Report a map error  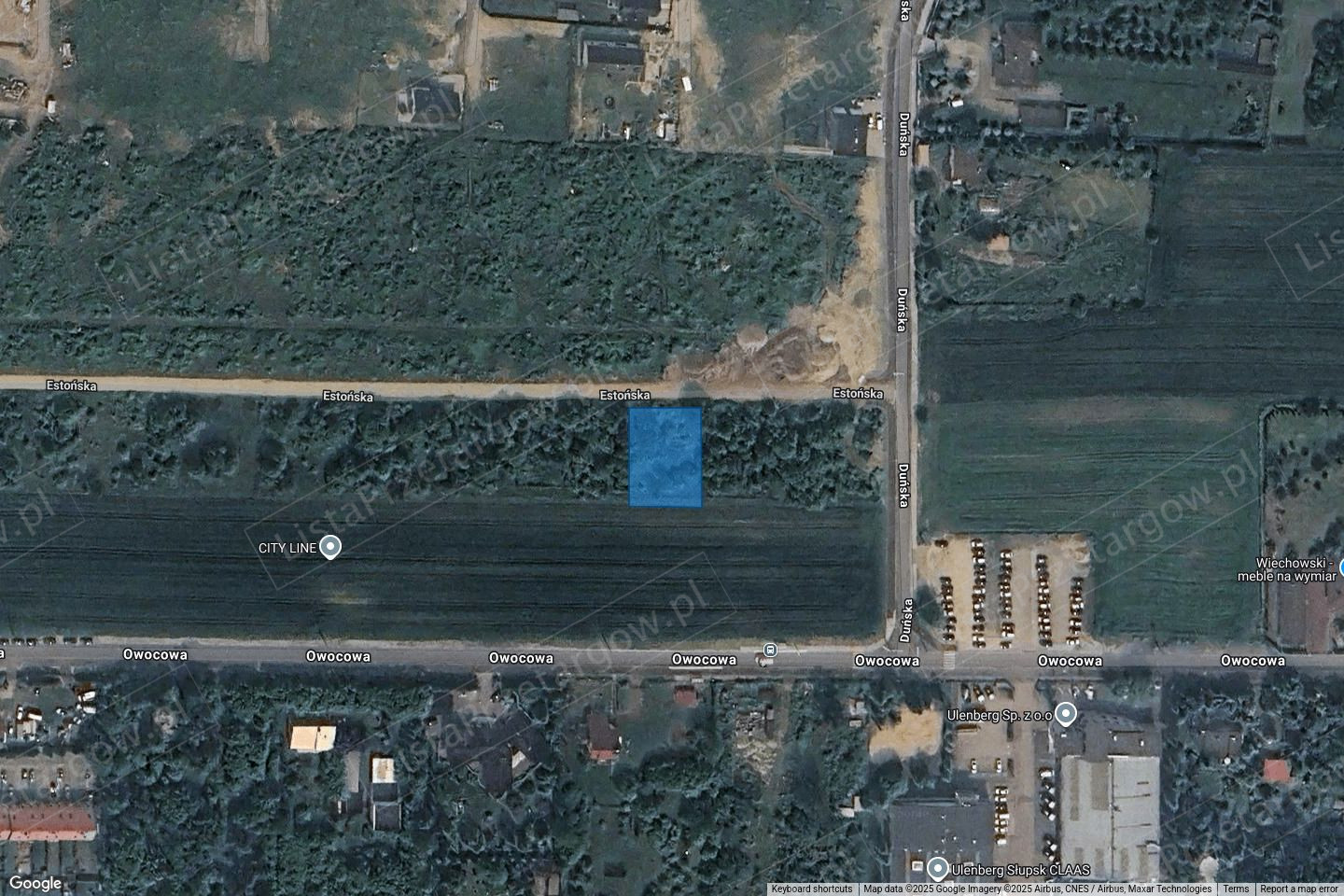pos(1298,889)
